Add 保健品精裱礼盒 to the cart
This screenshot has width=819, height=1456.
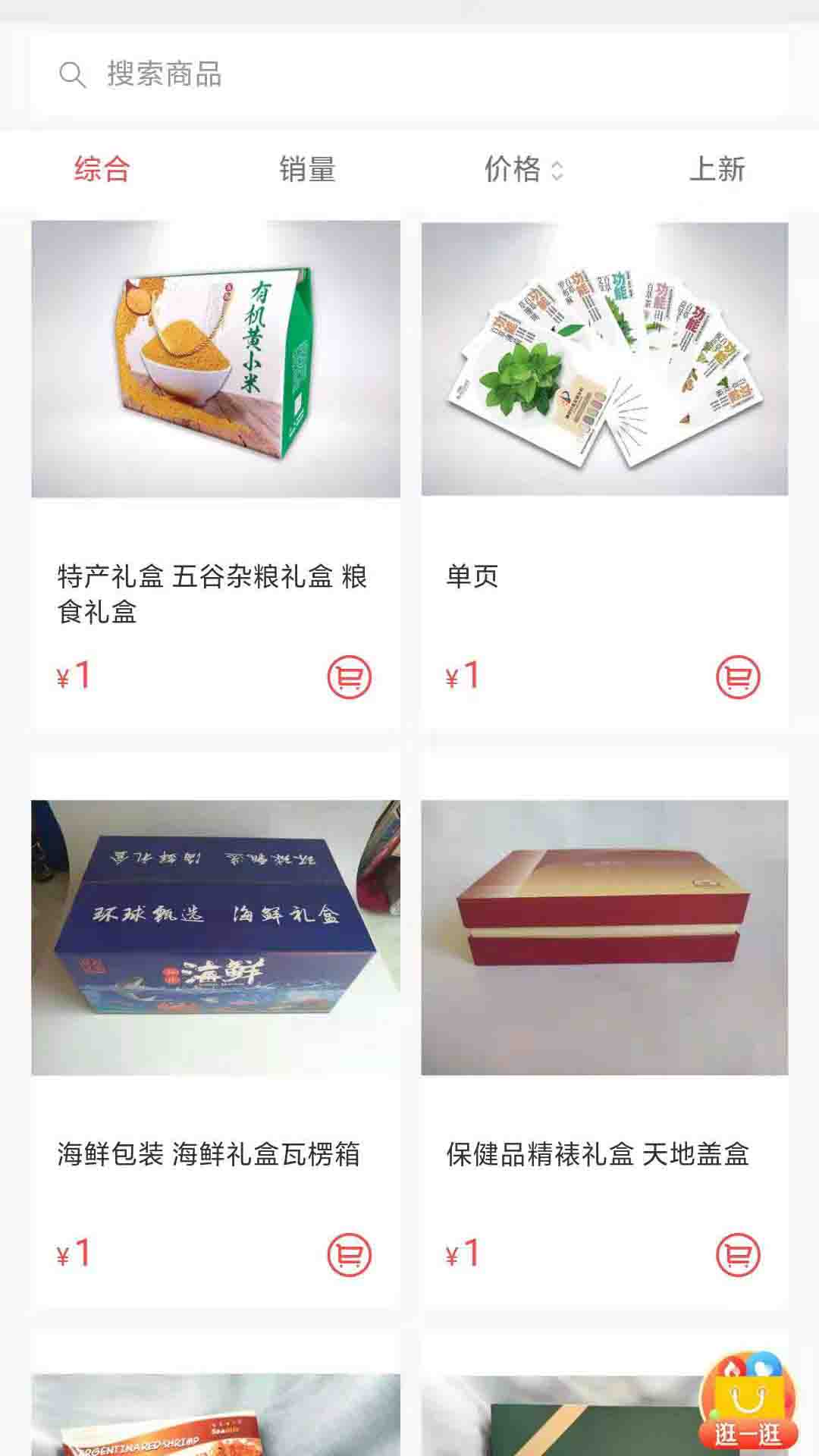click(x=738, y=1254)
